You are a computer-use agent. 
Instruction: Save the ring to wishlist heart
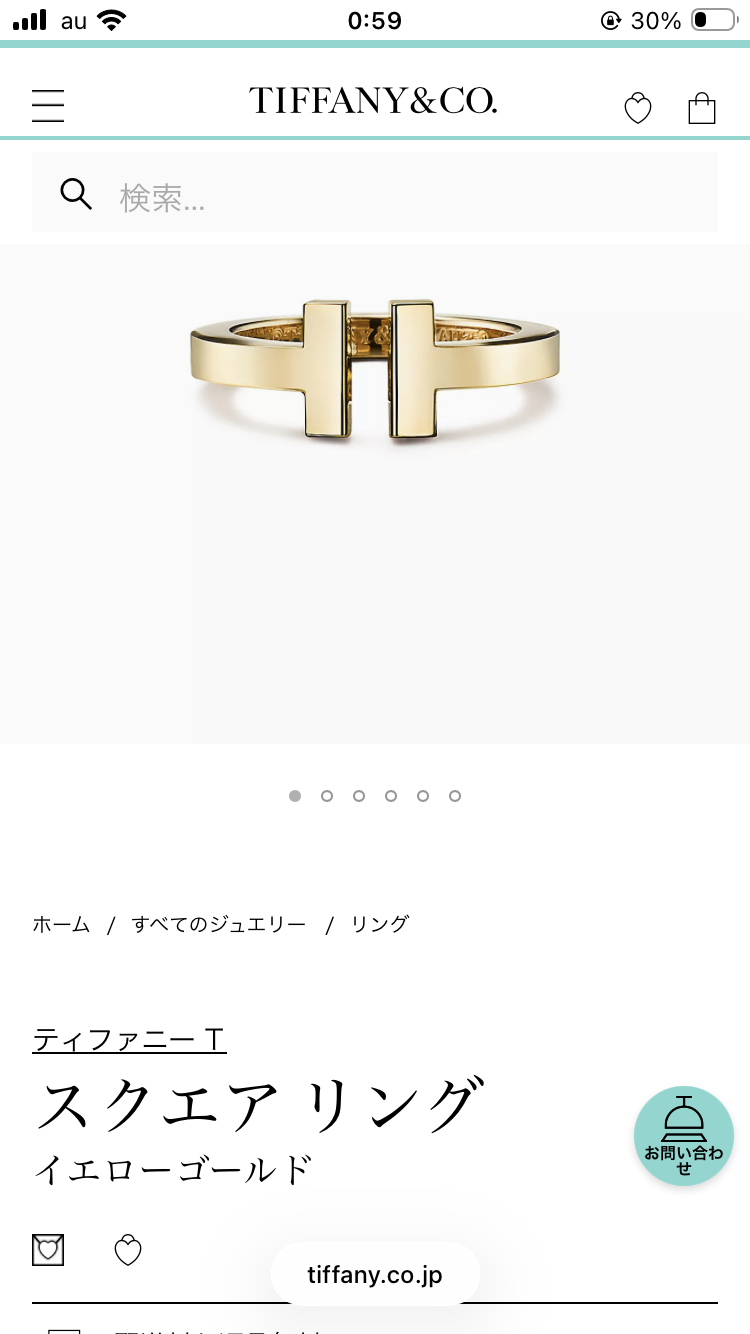(x=128, y=1250)
